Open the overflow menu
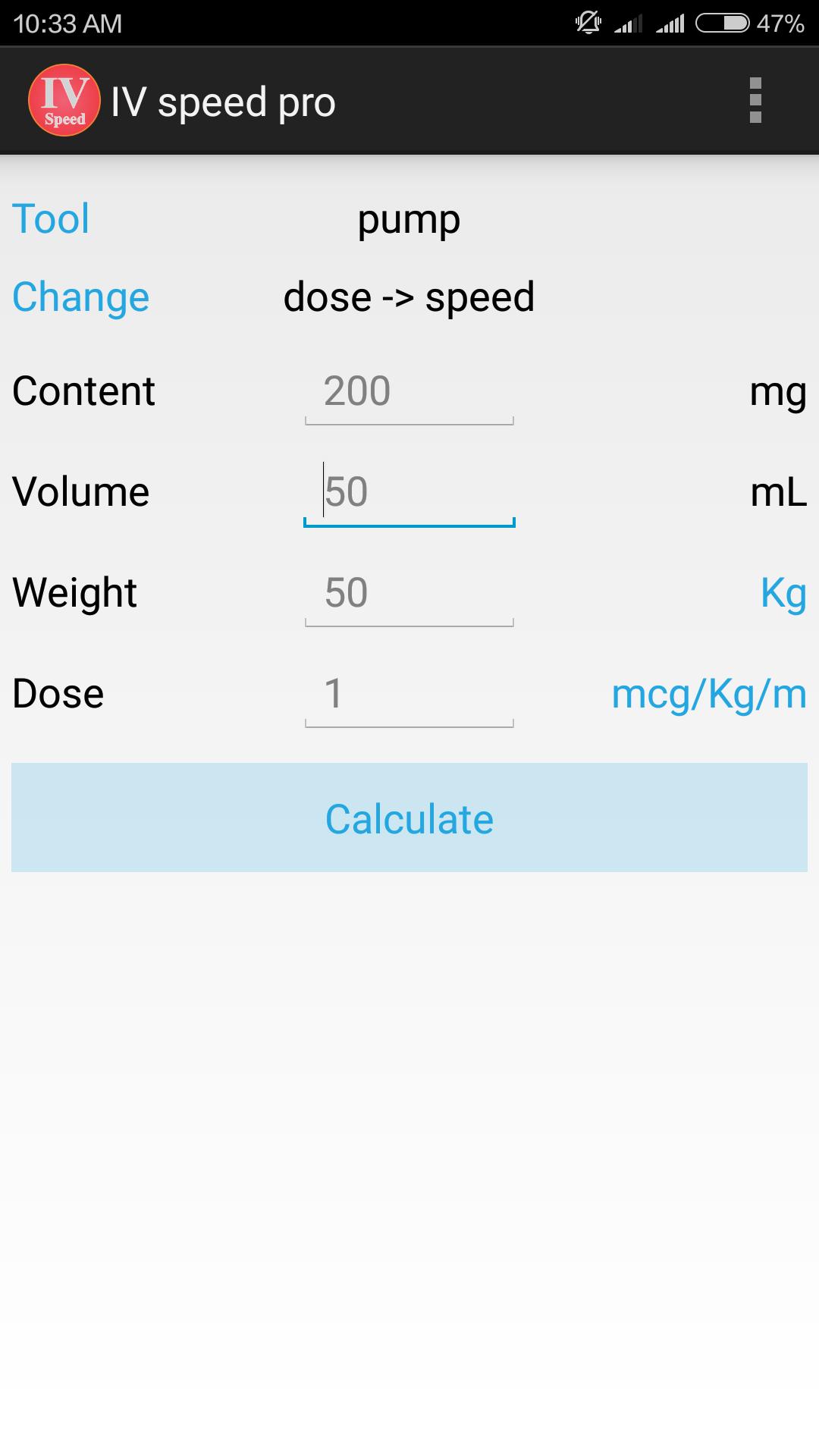819x1456 pixels. coord(755,101)
